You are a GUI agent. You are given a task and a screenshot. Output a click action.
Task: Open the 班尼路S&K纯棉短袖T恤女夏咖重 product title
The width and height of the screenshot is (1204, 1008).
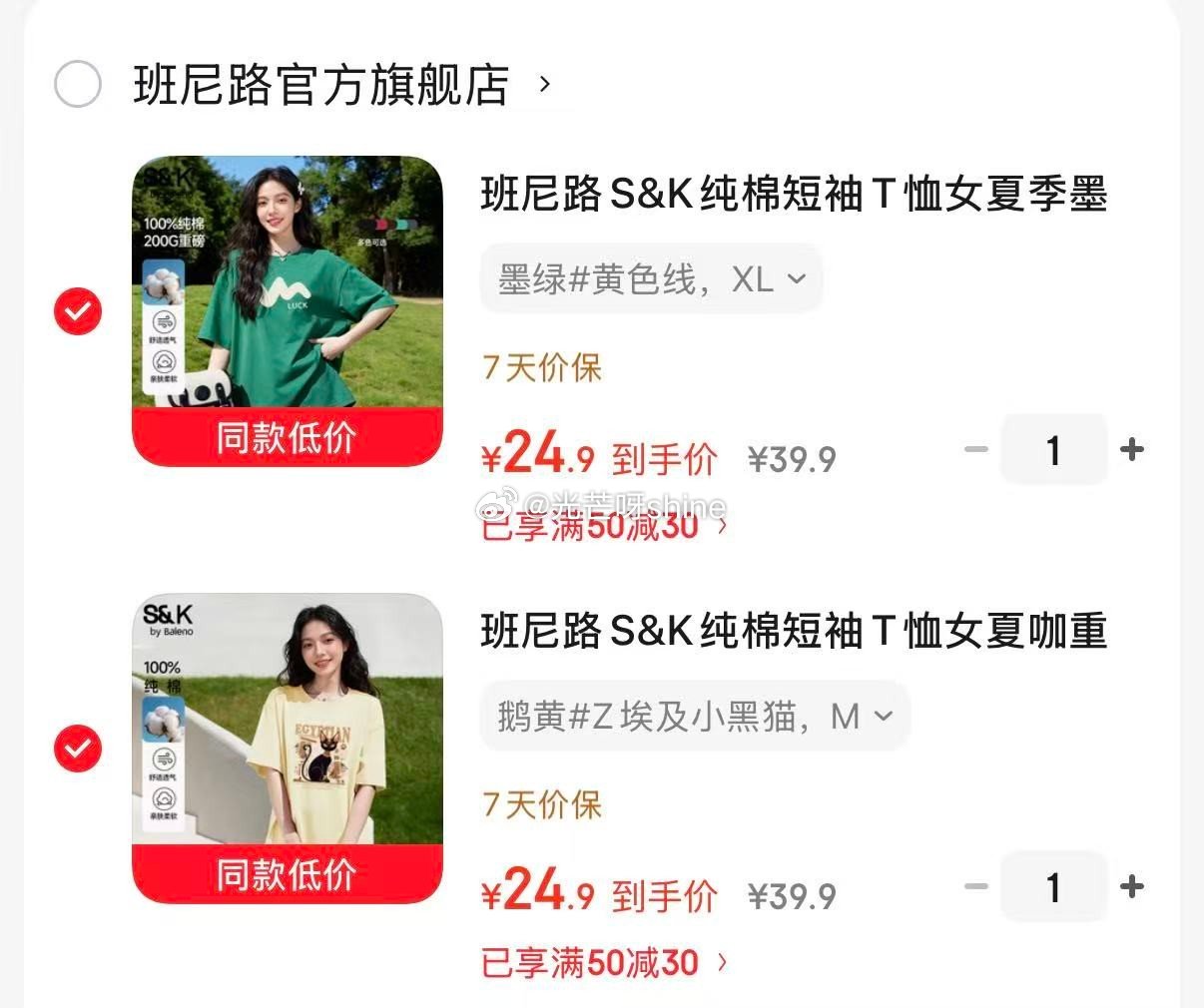(794, 631)
